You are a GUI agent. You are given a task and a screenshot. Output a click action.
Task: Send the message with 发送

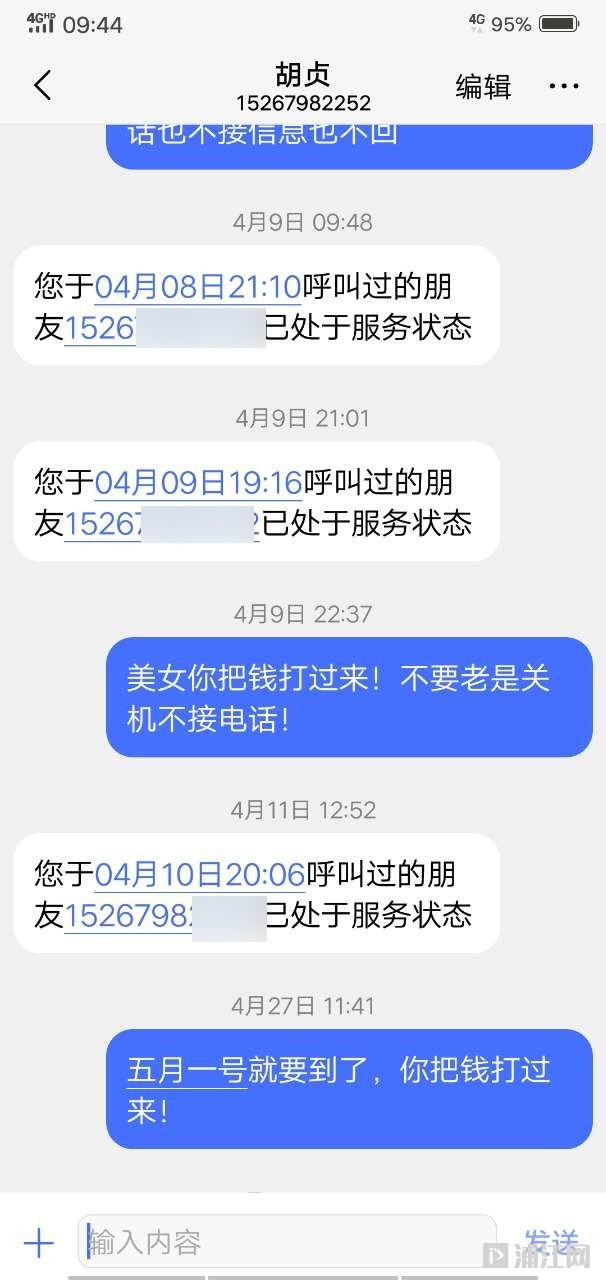[551, 1243]
